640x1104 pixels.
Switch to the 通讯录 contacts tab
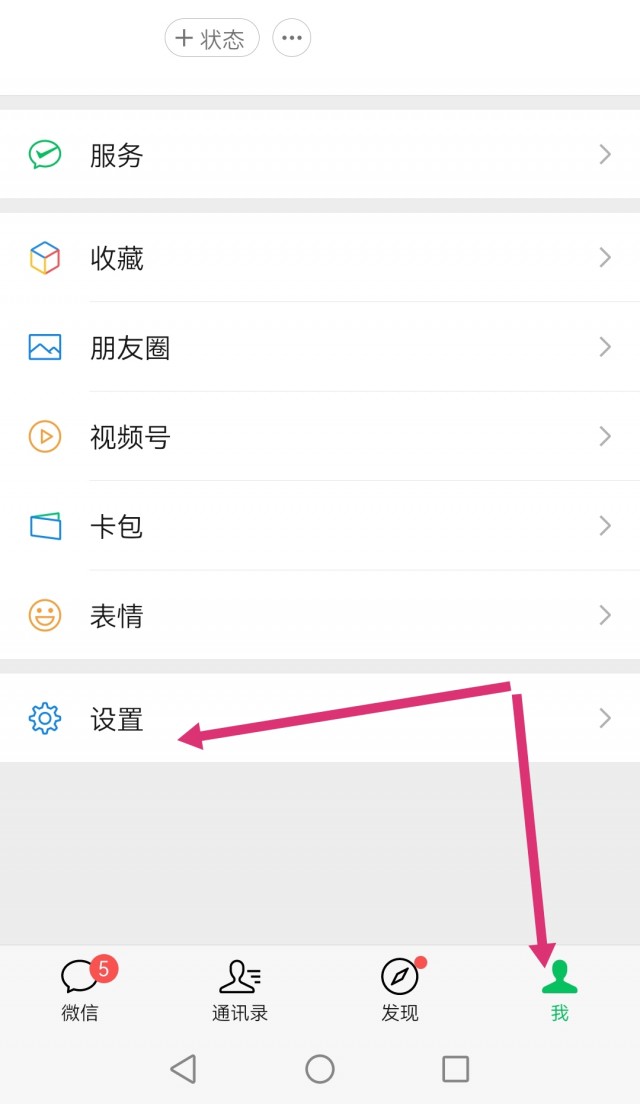240,990
